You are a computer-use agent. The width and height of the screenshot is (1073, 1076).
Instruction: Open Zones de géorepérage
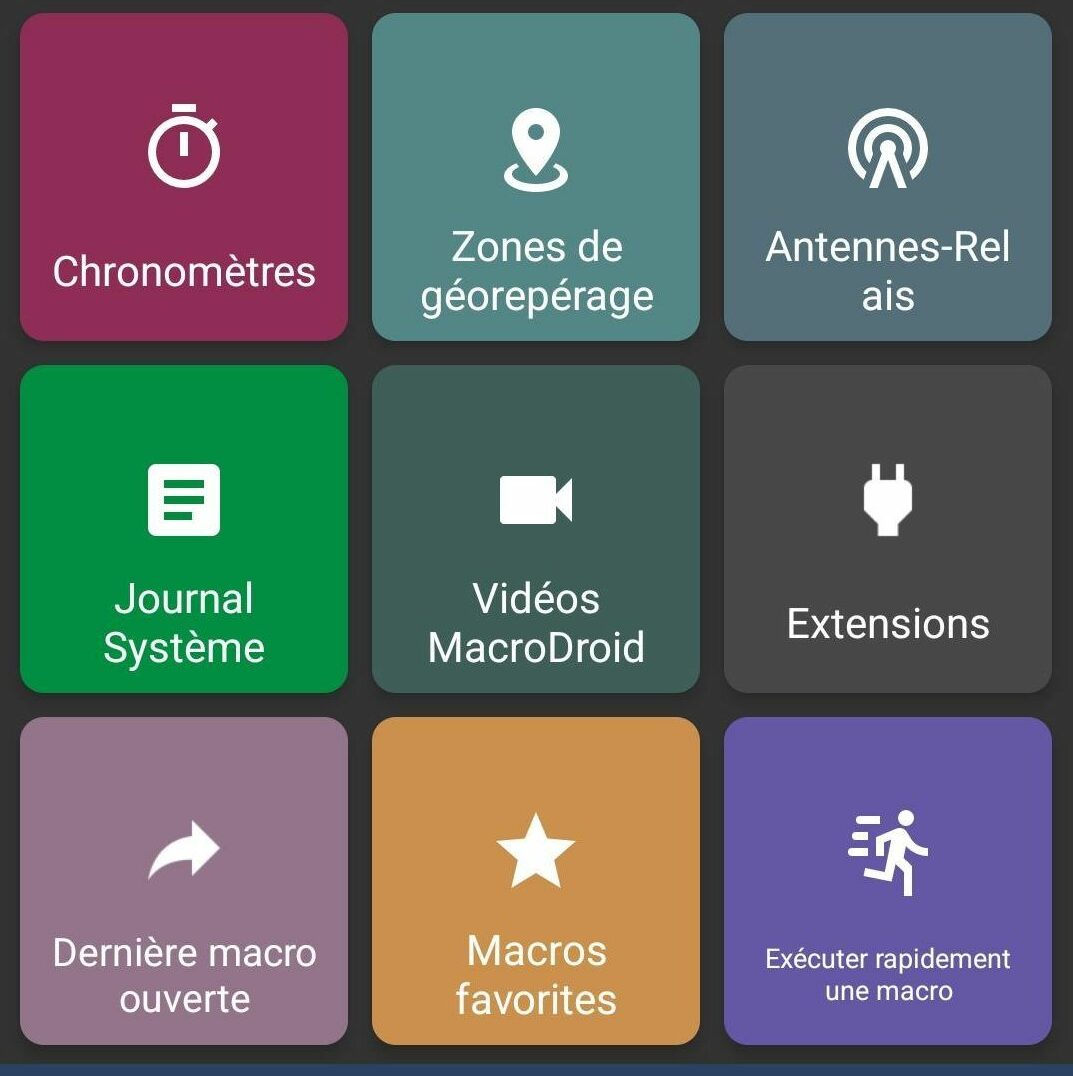click(536, 175)
